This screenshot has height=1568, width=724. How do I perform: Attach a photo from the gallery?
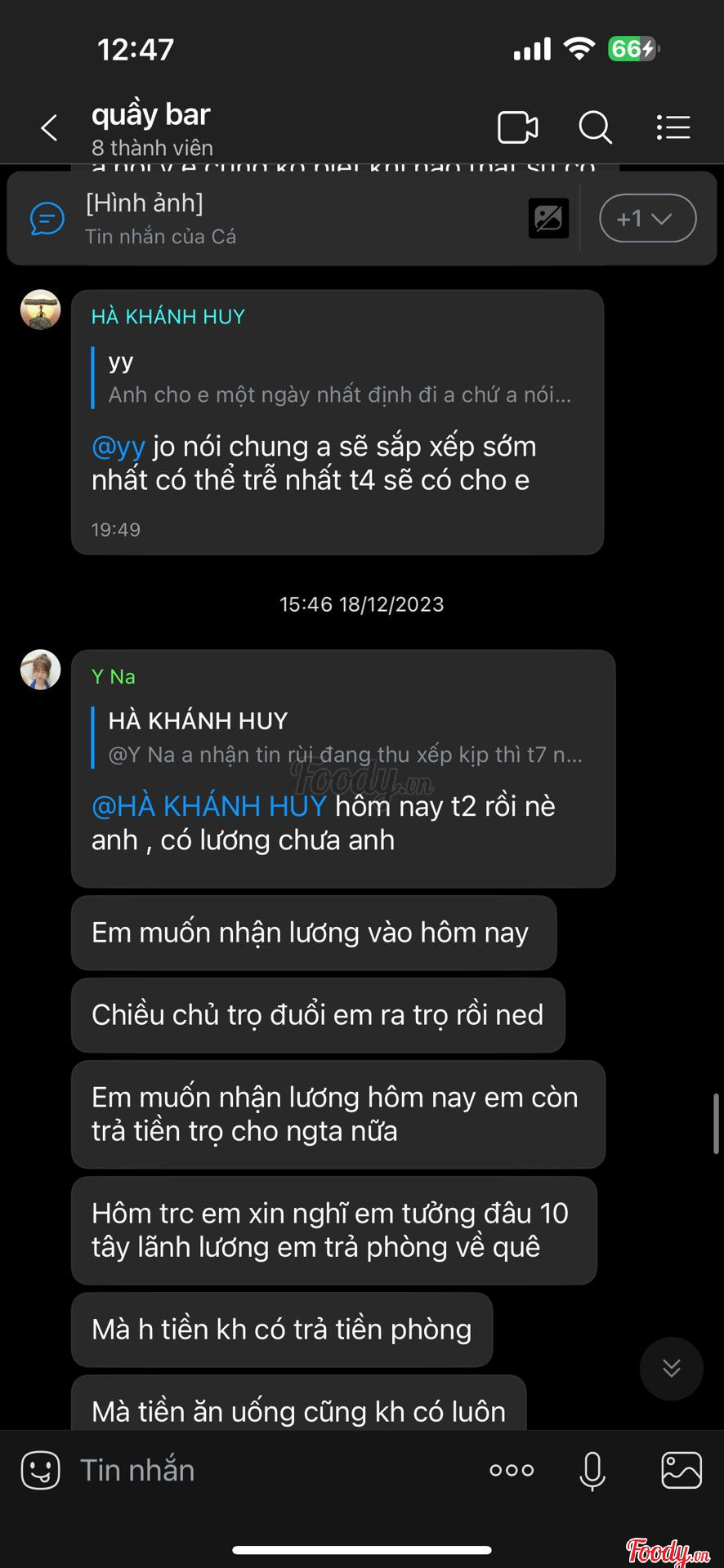(681, 1471)
